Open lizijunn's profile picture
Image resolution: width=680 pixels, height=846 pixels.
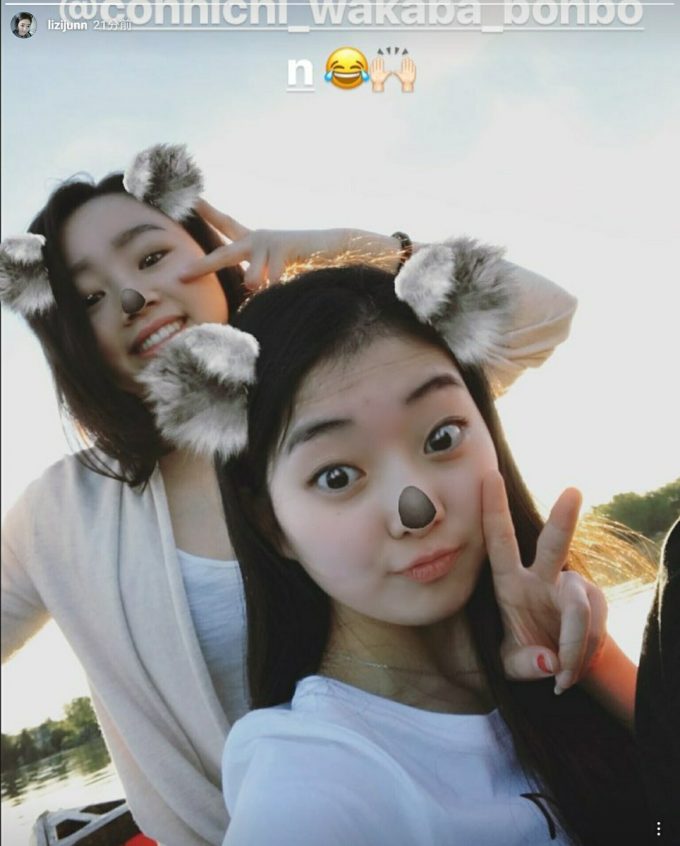(23, 25)
